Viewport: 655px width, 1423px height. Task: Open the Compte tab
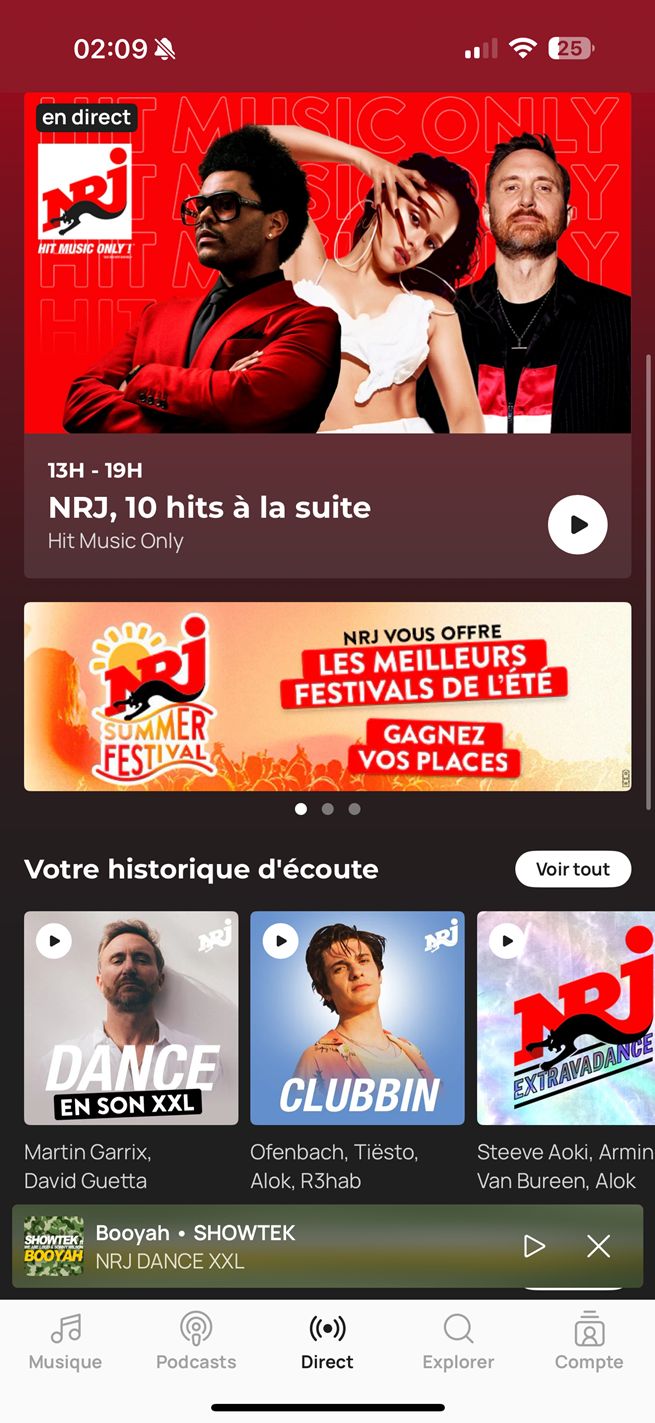[x=589, y=1342]
